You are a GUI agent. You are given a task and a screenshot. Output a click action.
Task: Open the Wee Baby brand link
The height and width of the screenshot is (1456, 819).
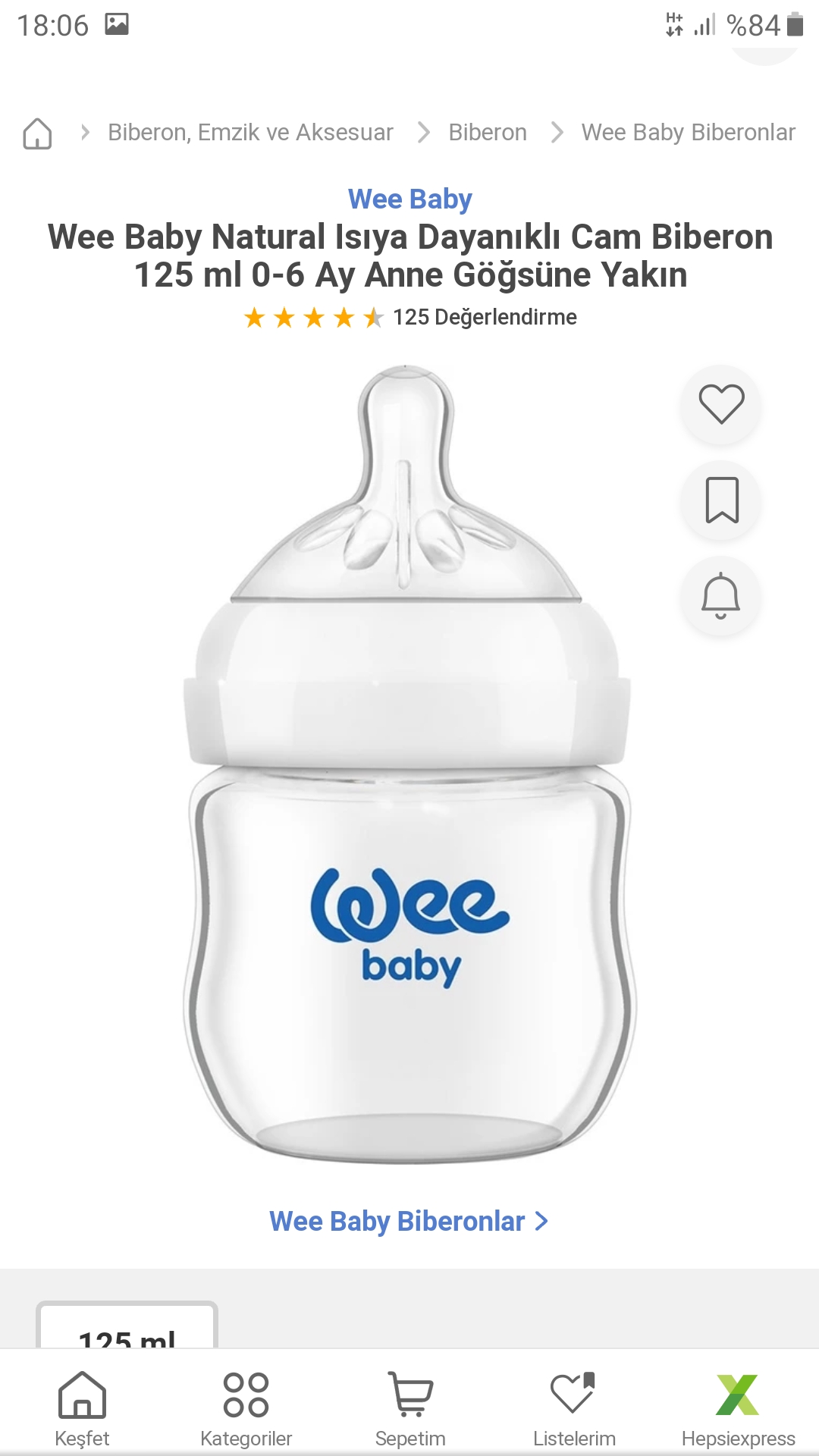409,199
